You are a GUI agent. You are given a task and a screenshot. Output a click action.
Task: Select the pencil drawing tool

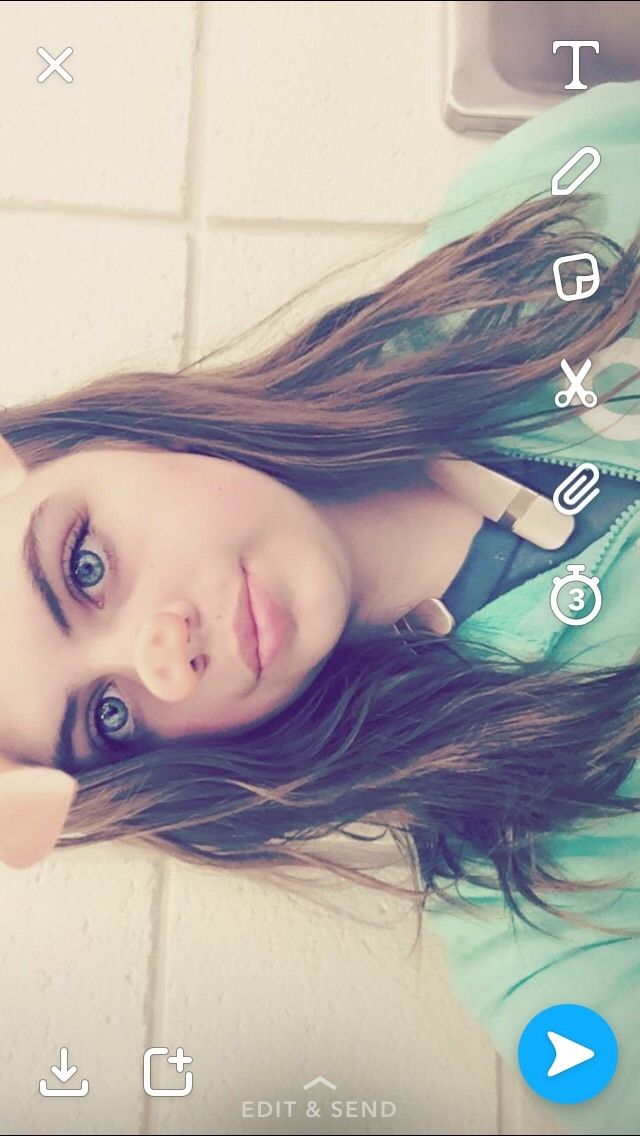575,171
